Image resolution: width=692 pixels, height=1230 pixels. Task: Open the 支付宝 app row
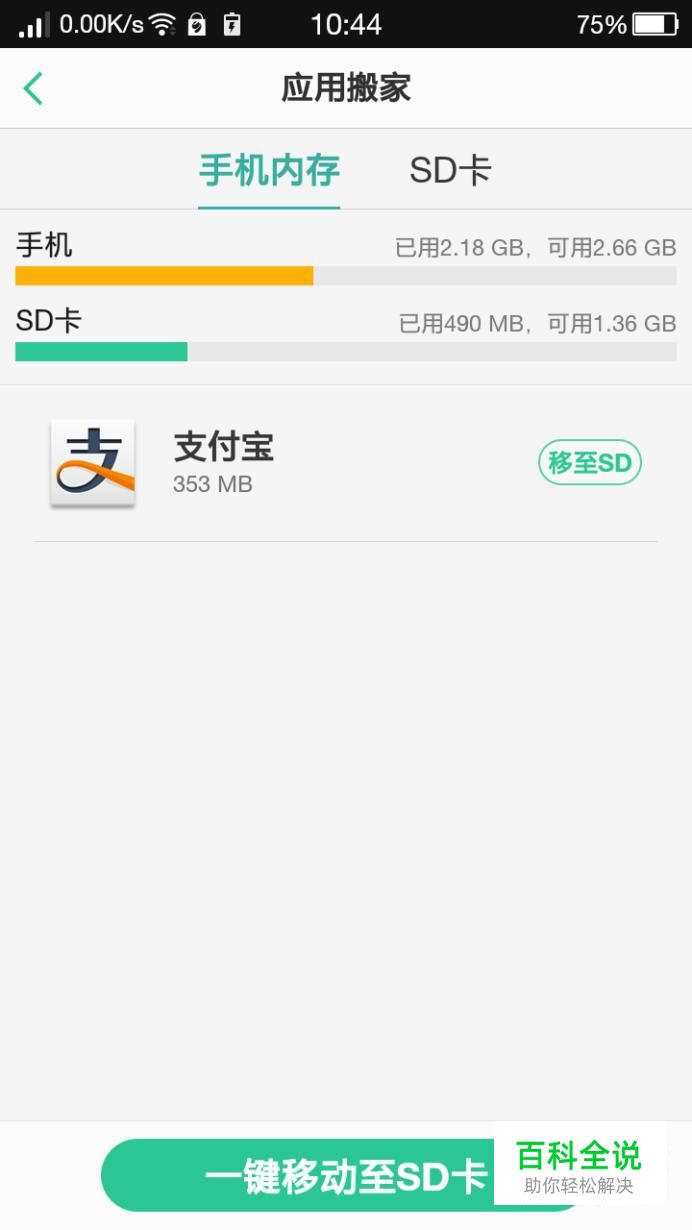tap(346, 464)
